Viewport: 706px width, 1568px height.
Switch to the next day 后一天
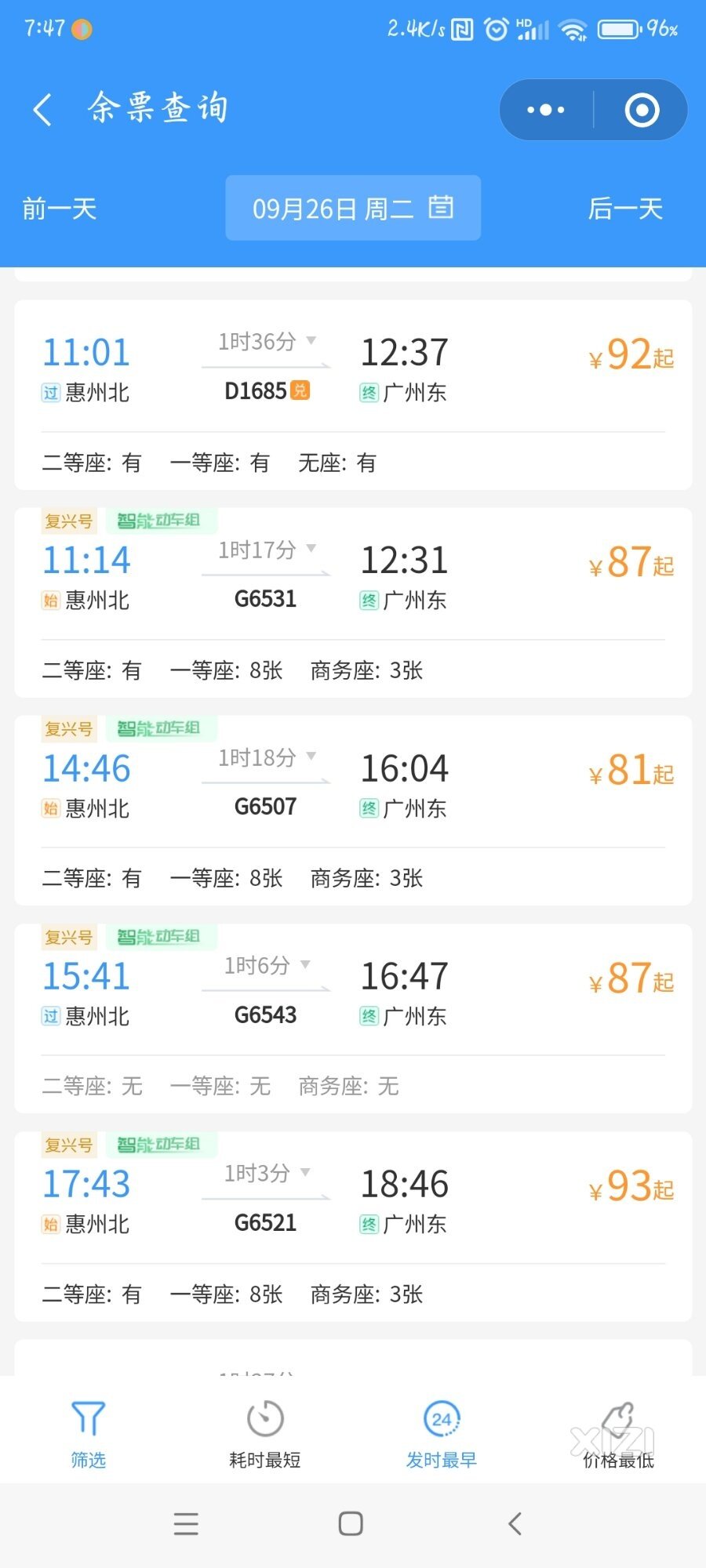click(x=626, y=209)
